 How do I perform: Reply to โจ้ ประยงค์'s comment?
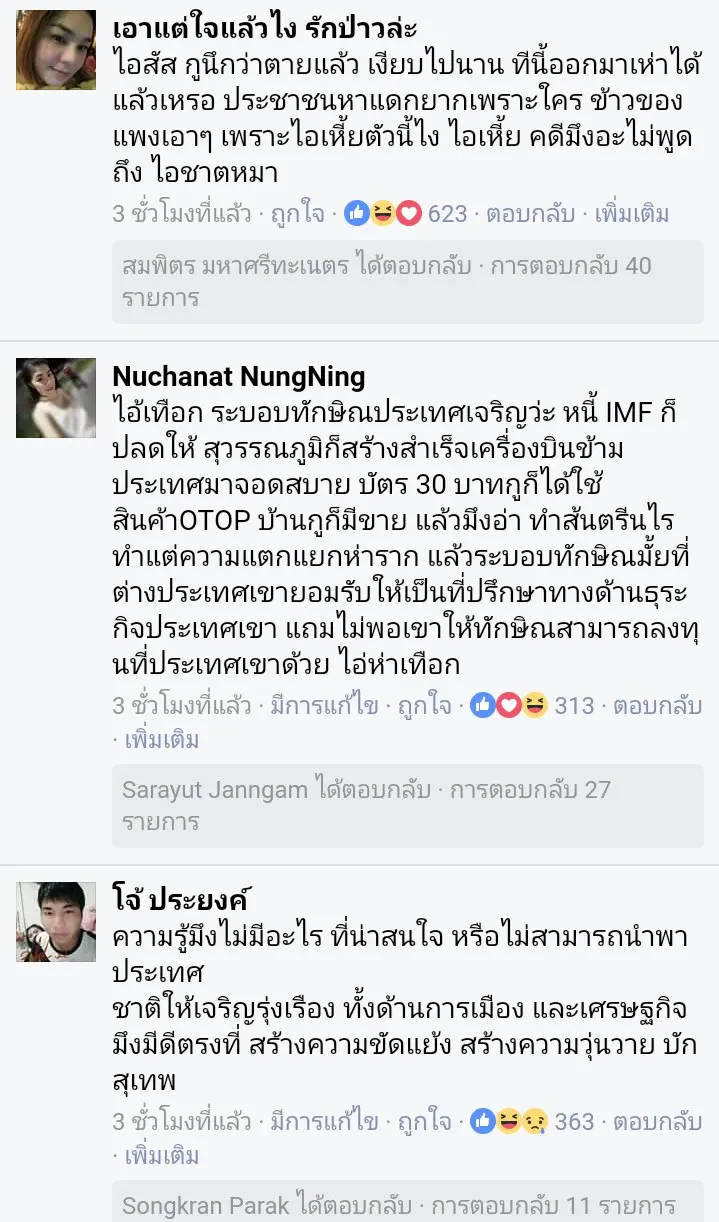[656, 1121]
